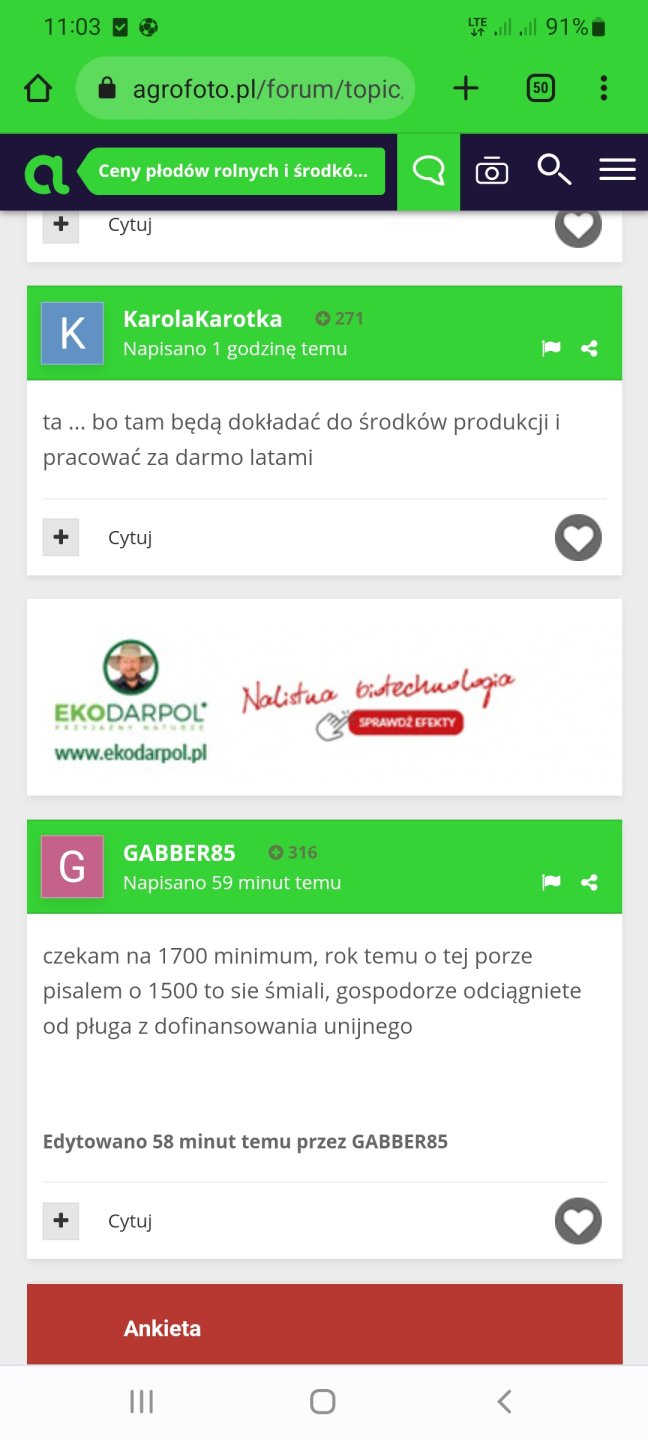The image size is (648, 1440).
Task: Tap the agrofoto site logo
Action: point(46,172)
